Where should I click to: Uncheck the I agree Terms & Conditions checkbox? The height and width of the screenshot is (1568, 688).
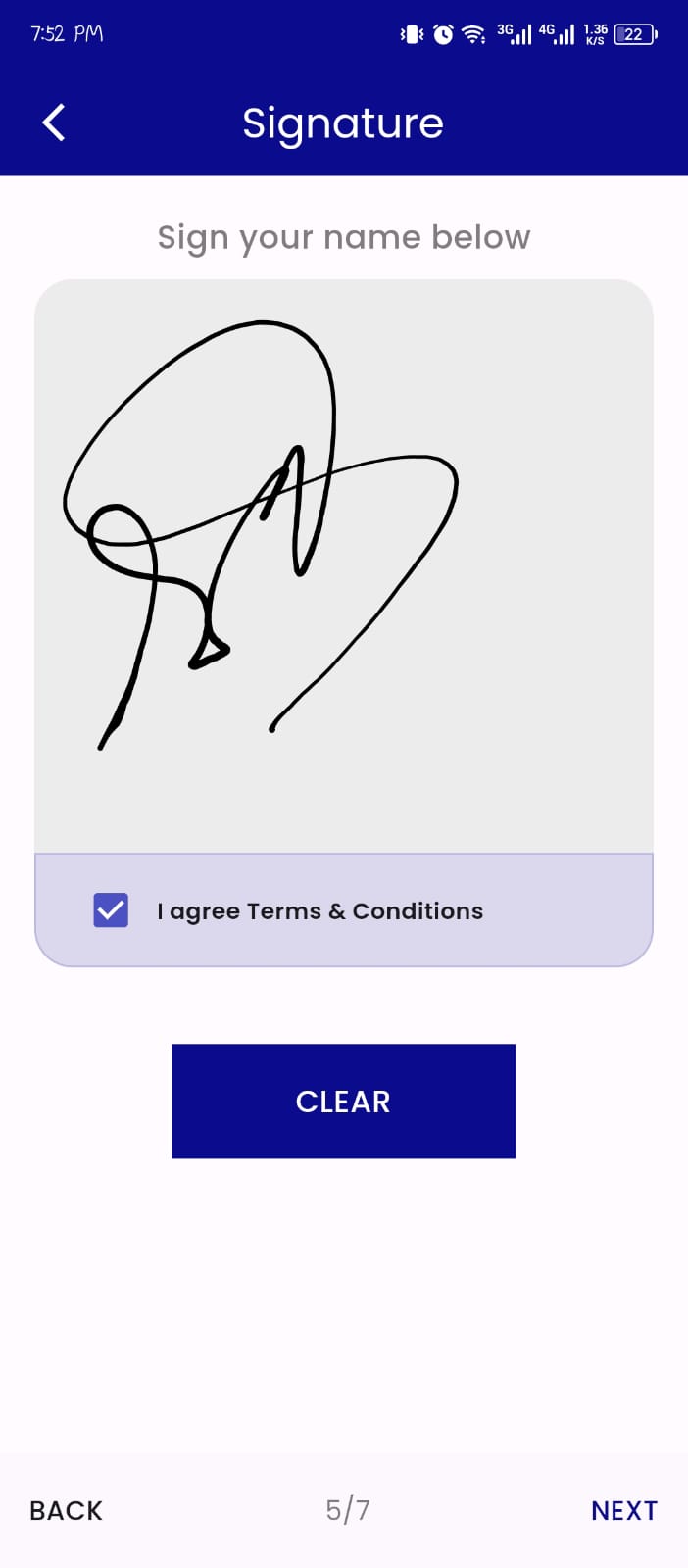pyautogui.click(x=111, y=910)
